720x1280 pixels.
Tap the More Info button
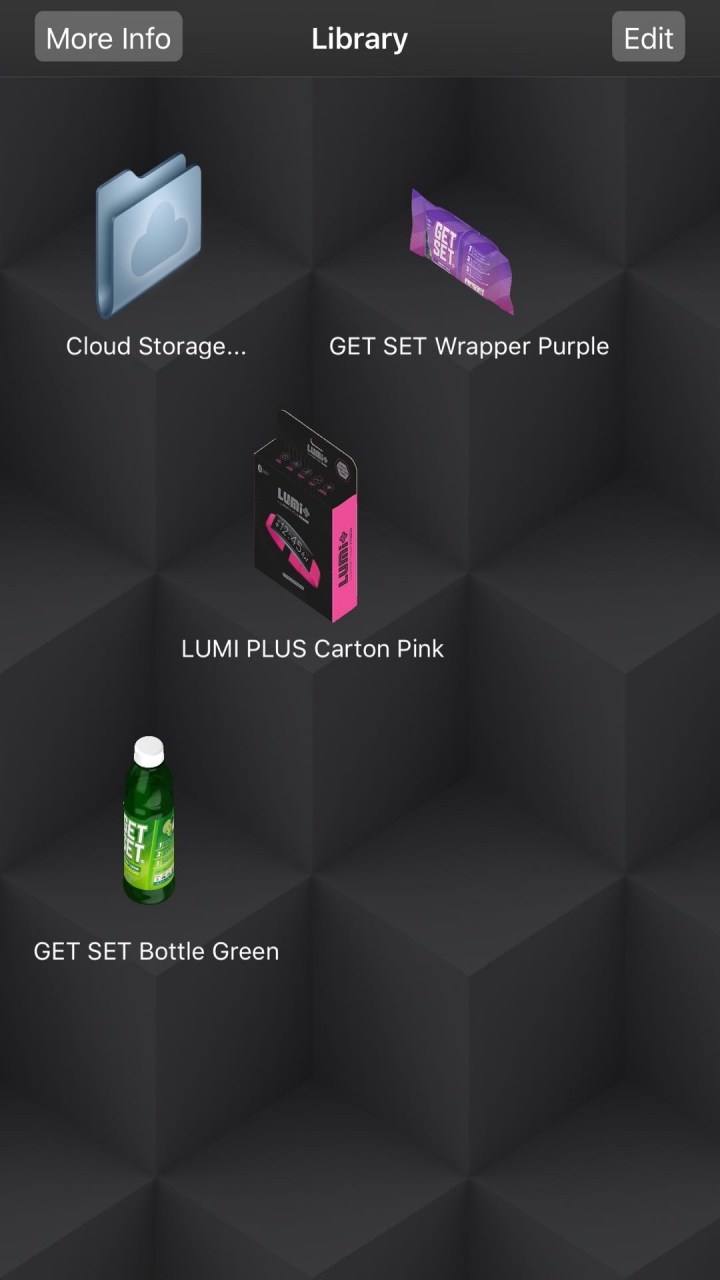click(108, 38)
